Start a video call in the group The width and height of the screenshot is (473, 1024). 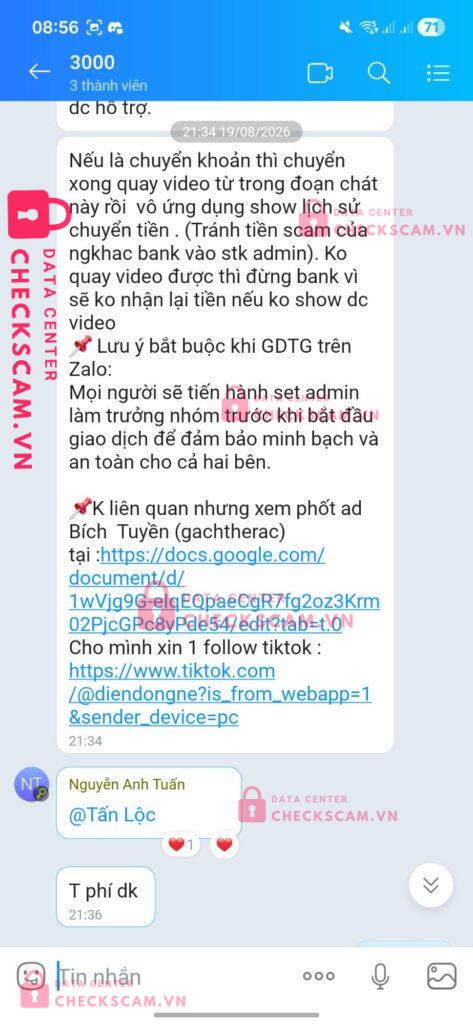320,72
